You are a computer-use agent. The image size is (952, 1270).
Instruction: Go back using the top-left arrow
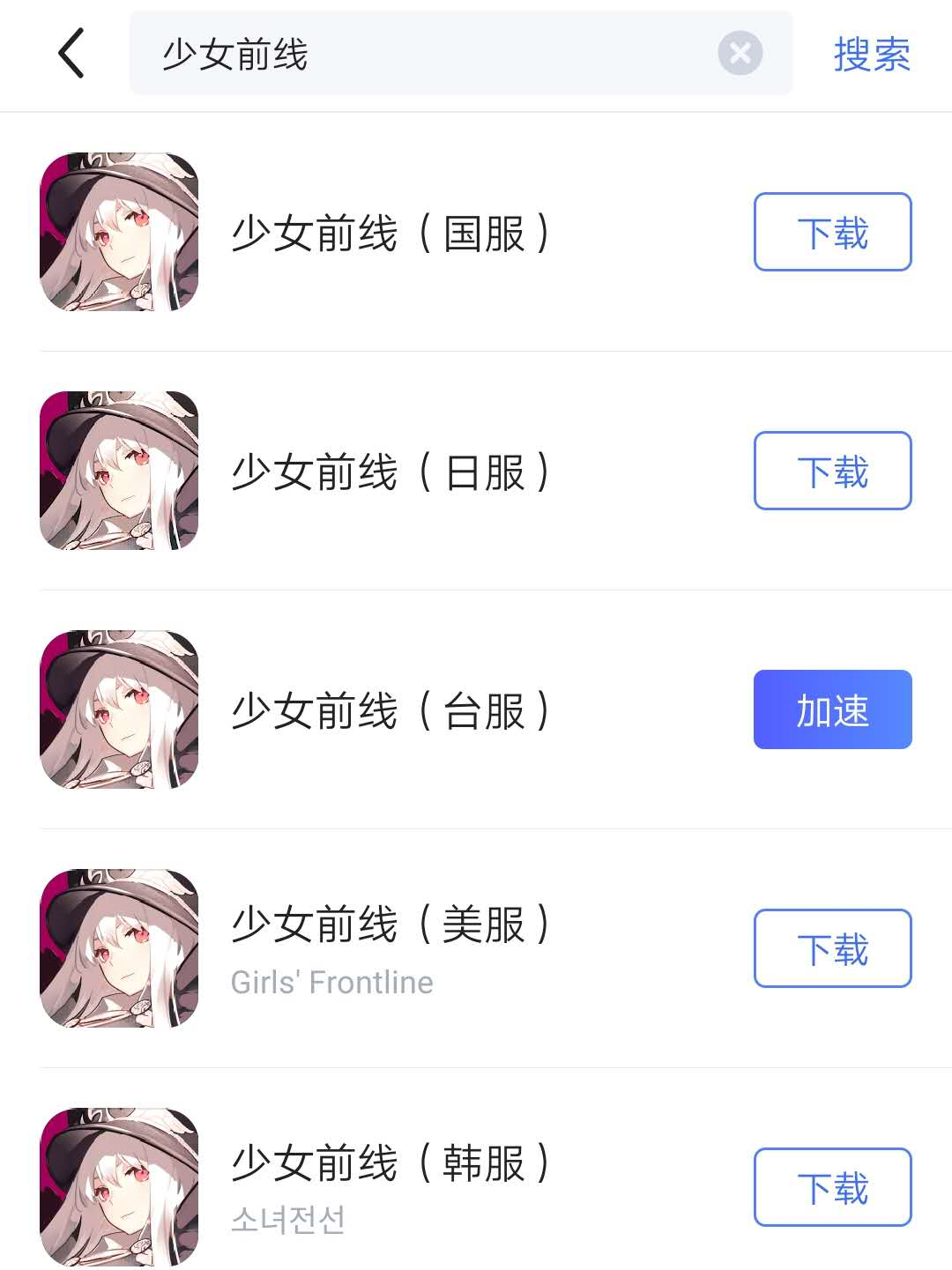[x=71, y=53]
